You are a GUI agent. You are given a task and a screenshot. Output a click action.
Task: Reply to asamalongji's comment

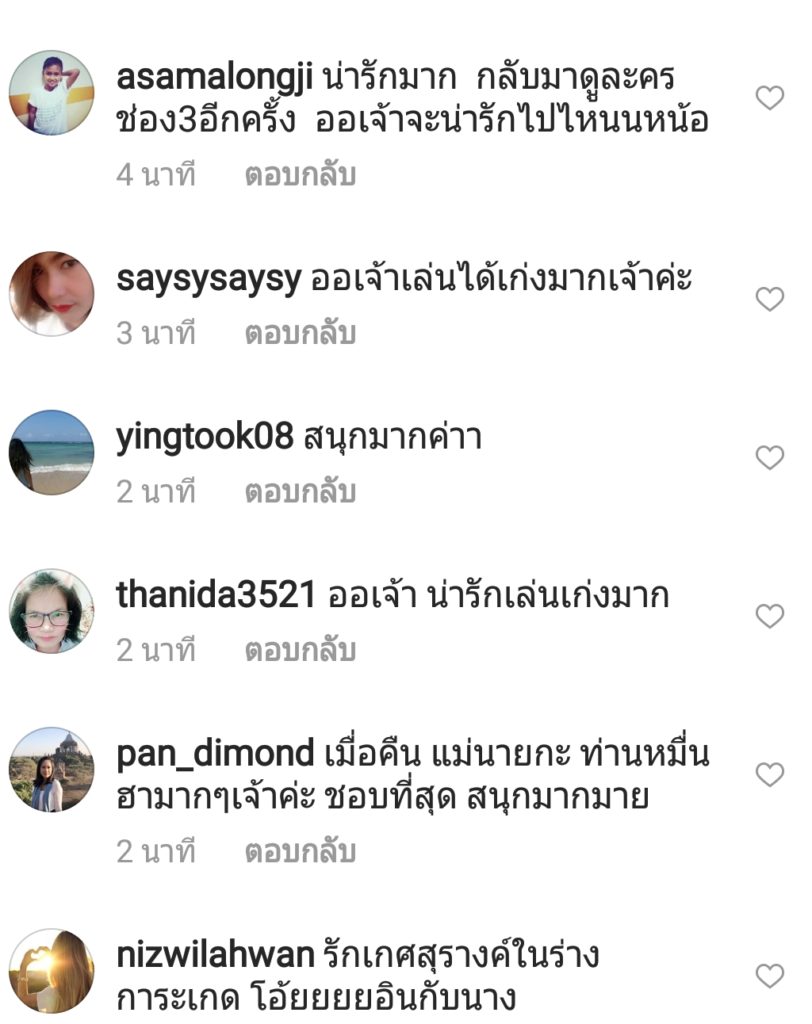pyautogui.click(x=300, y=176)
